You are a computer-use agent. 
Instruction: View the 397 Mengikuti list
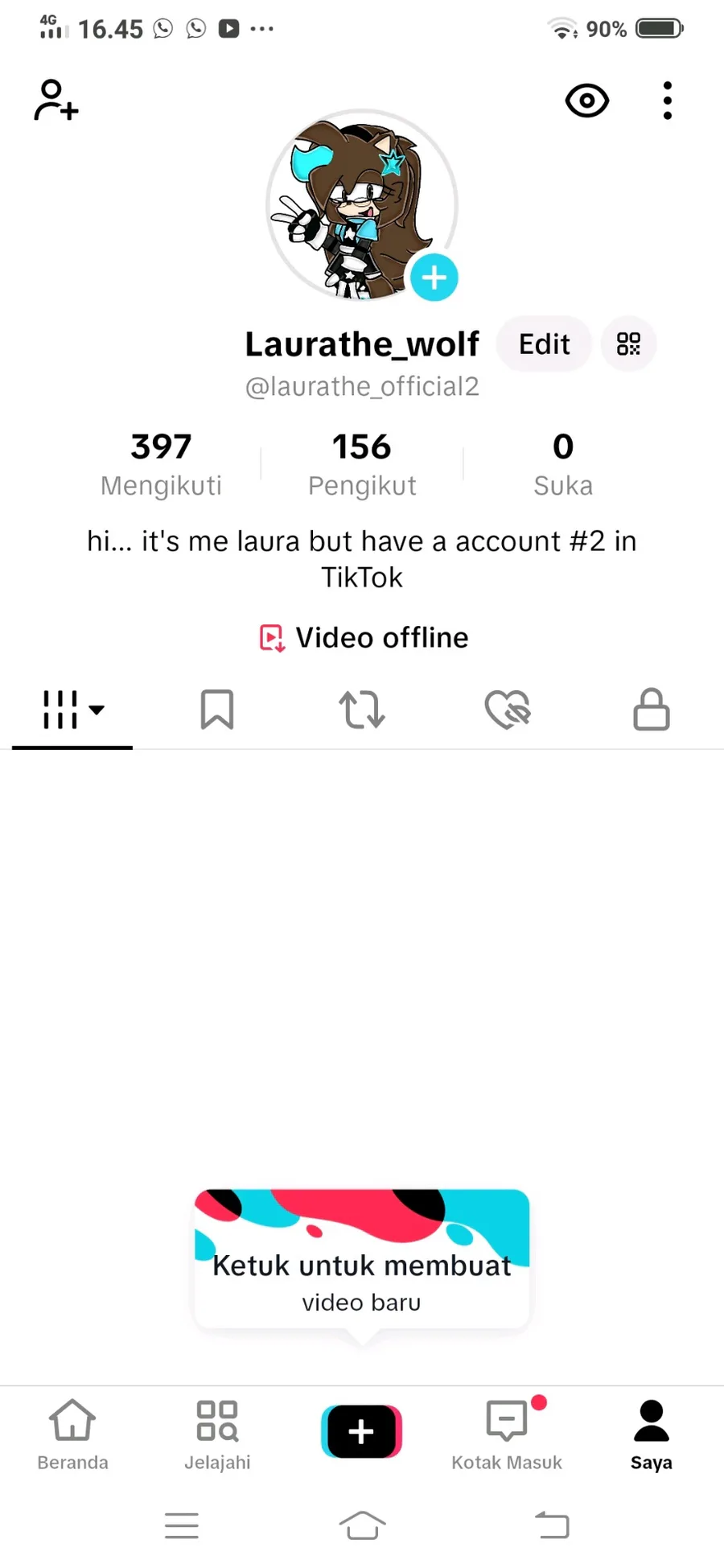click(x=161, y=464)
